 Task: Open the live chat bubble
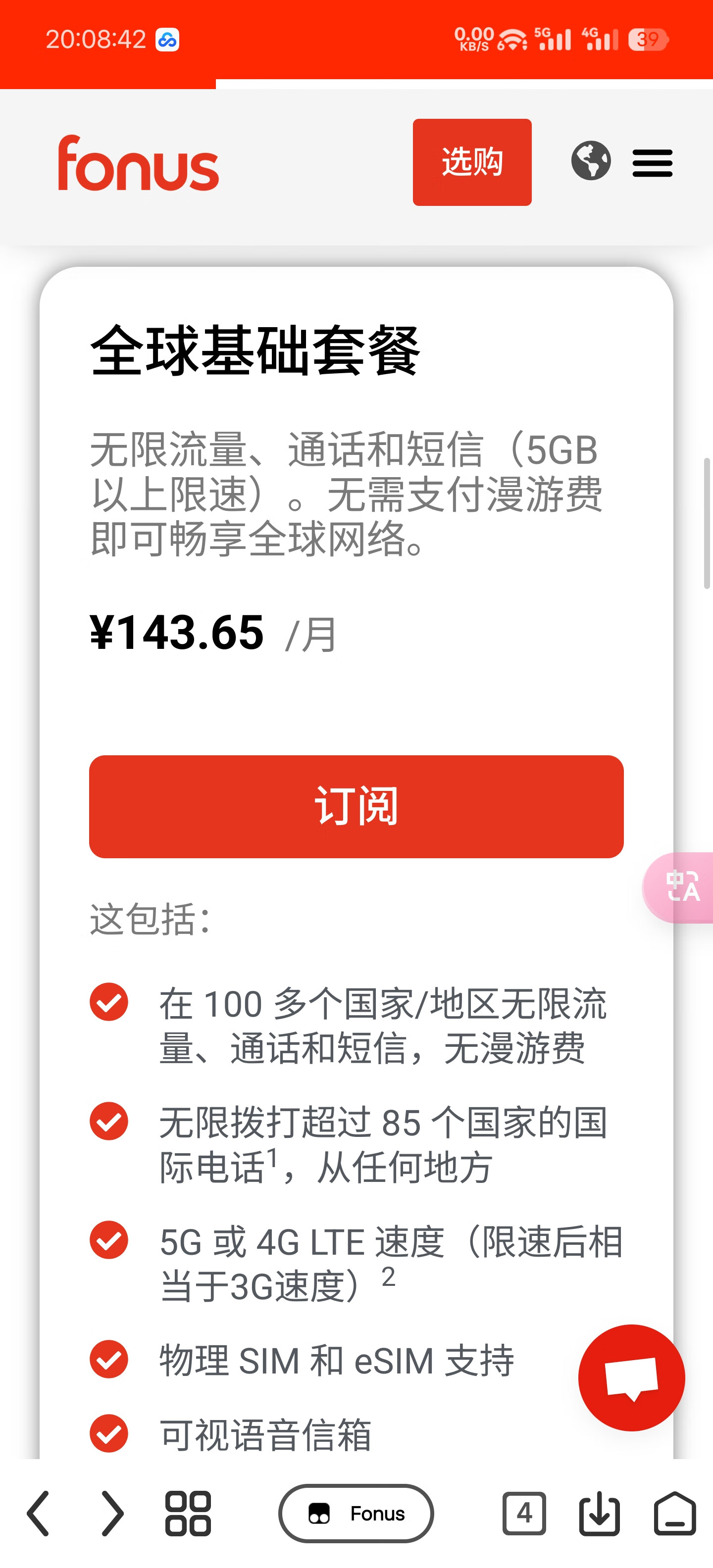631,1377
